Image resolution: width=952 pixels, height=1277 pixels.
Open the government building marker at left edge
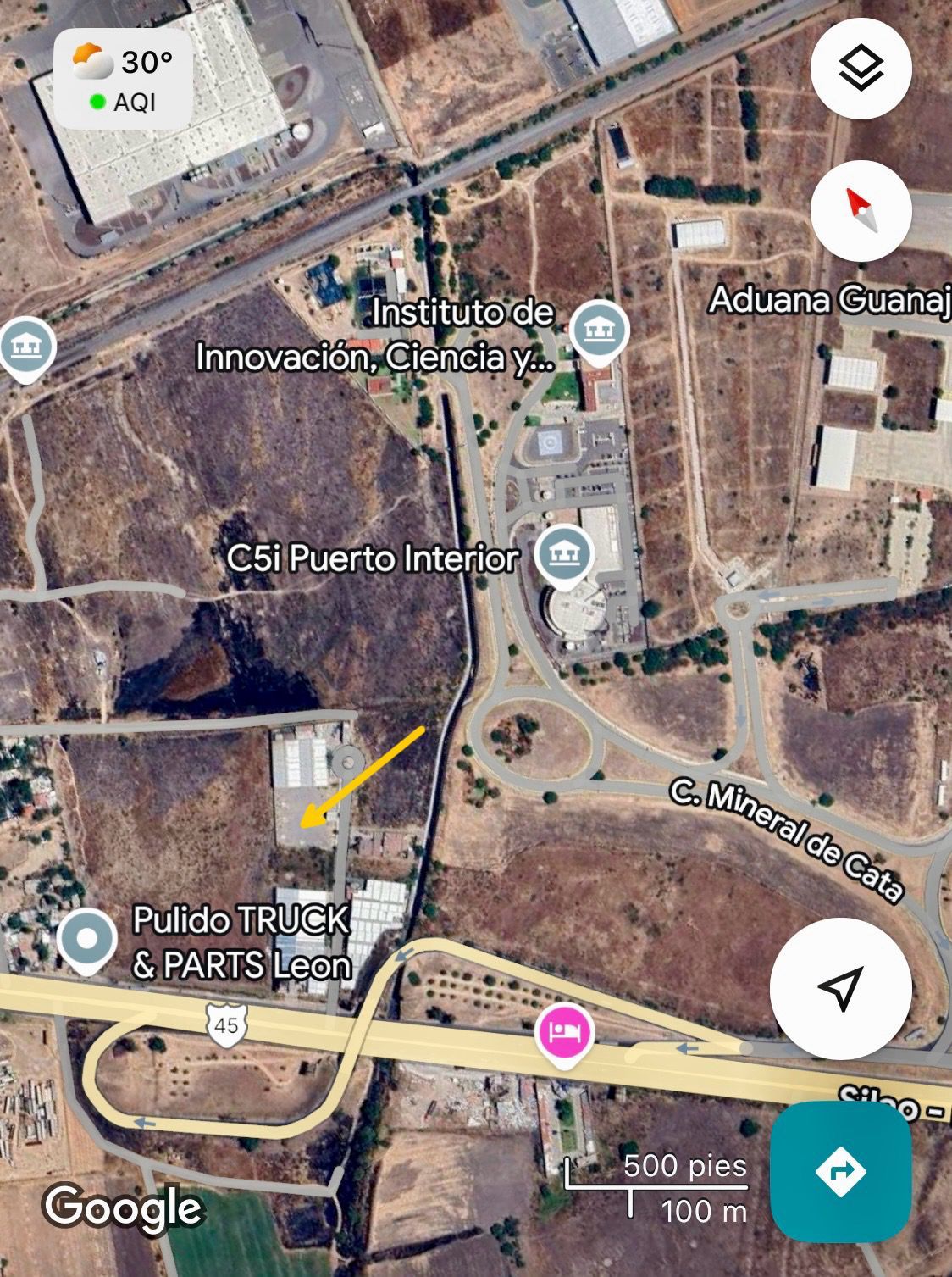pyautogui.click(x=27, y=346)
